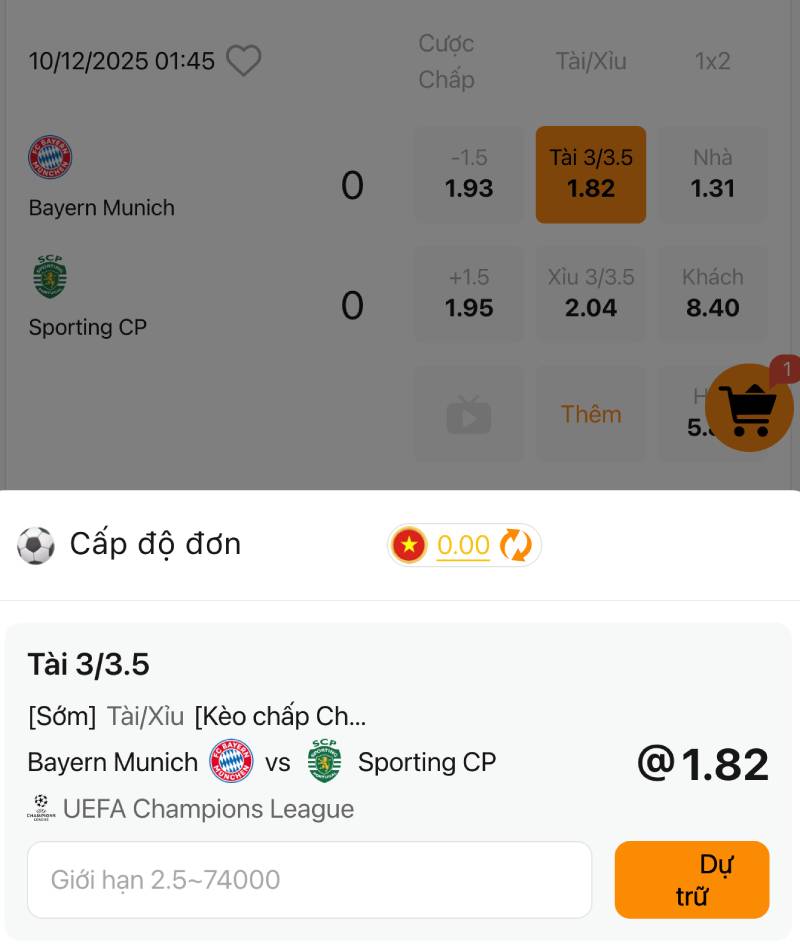Image resolution: width=800 pixels, height=948 pixels.
Task: Select handicap +1.5 at 1.95 odds
Action: click(x=469, y=293)
